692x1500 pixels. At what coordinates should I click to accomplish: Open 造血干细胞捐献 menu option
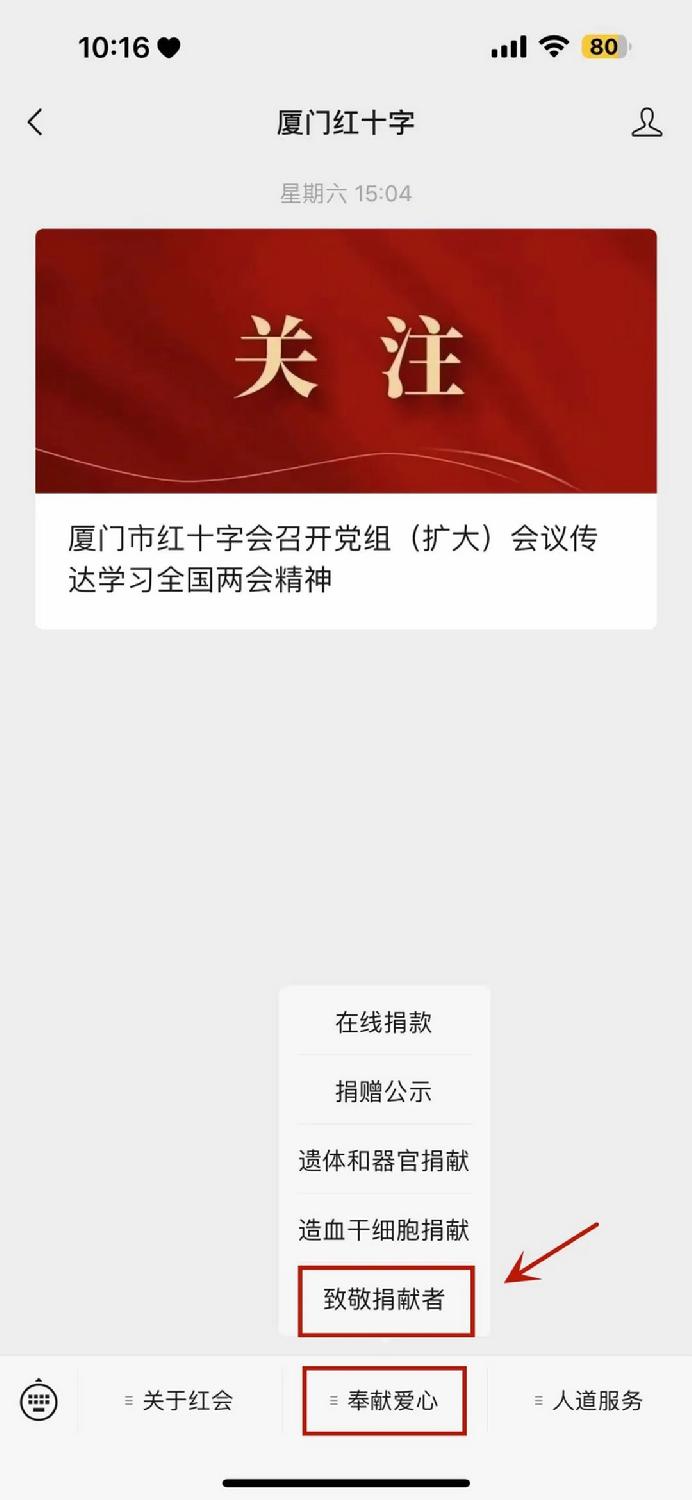click(384, 1229)
